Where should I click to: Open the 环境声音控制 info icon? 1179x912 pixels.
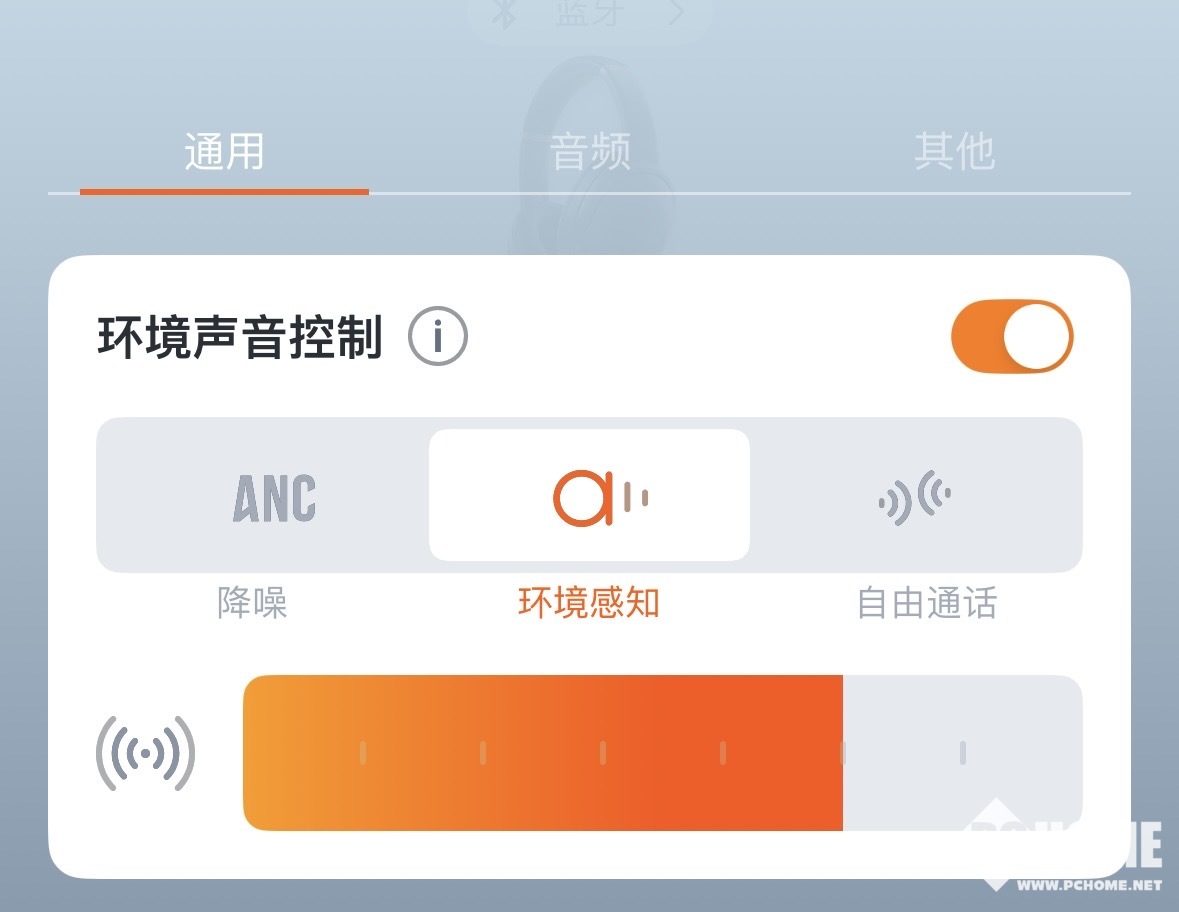(x=438, y=338)
